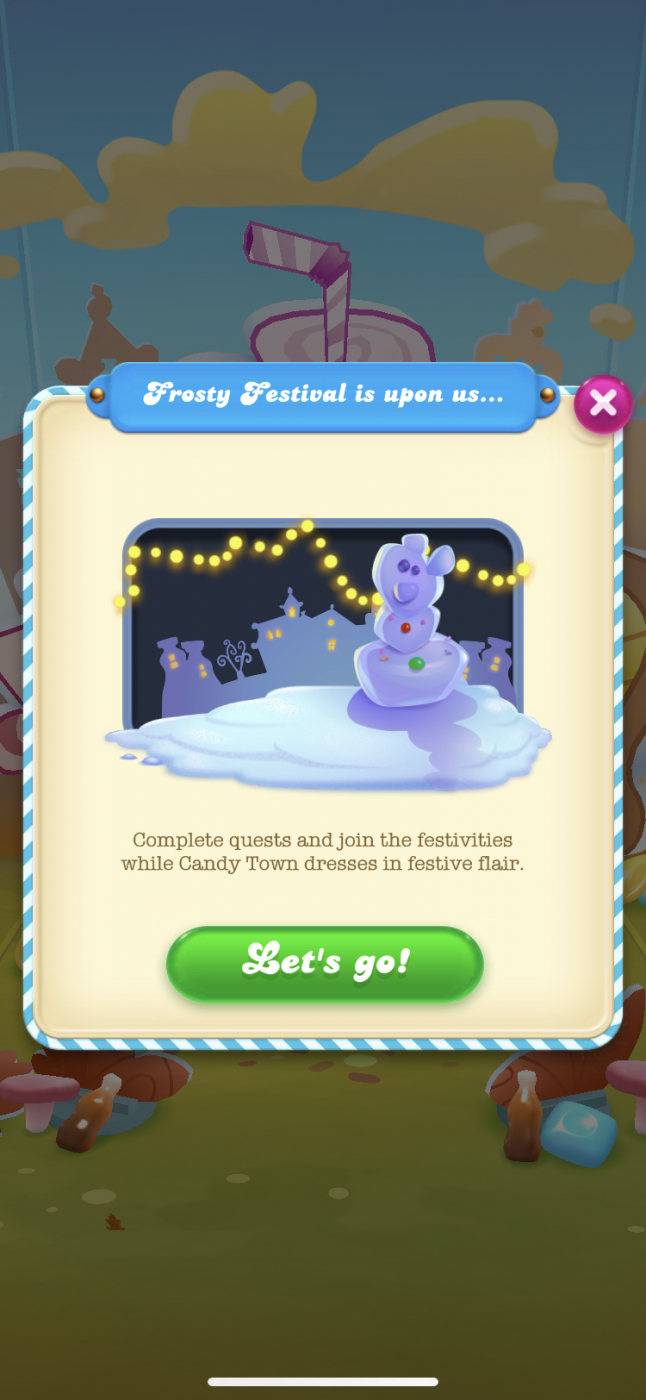
Task: Tap the green Let's go! button
Action: pyautogui.click(x=325, y=963)
